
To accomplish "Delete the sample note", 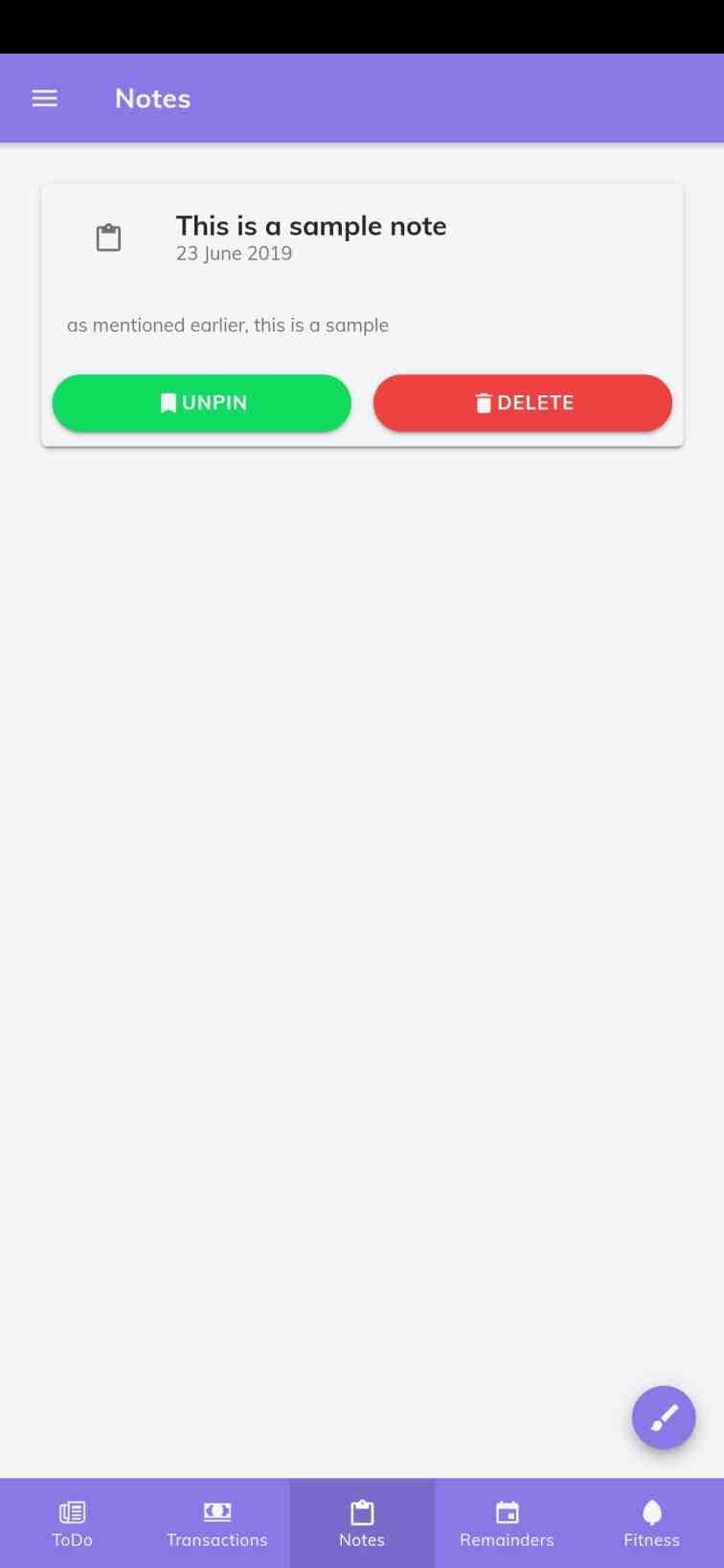I will point(522,403).
